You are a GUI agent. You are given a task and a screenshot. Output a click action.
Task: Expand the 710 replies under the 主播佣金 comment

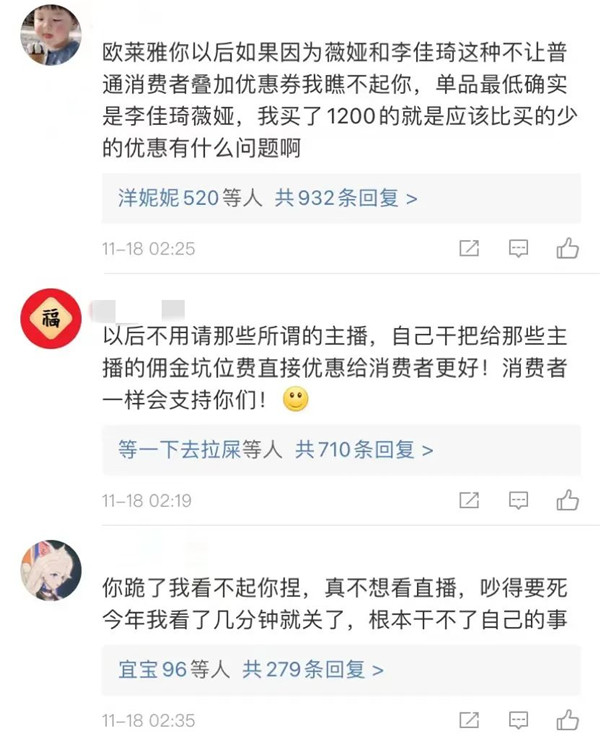364,450
